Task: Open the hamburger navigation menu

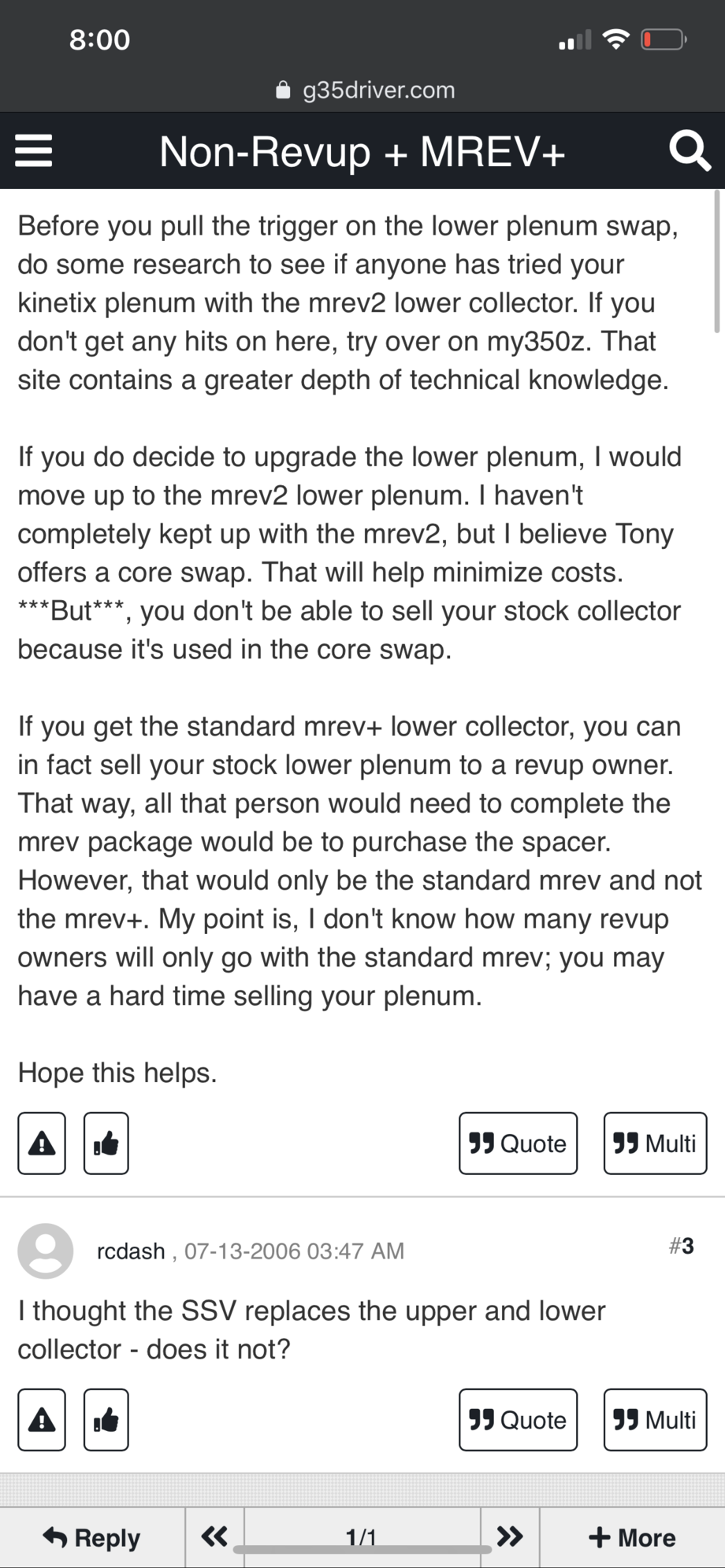Action: [34, 150]
